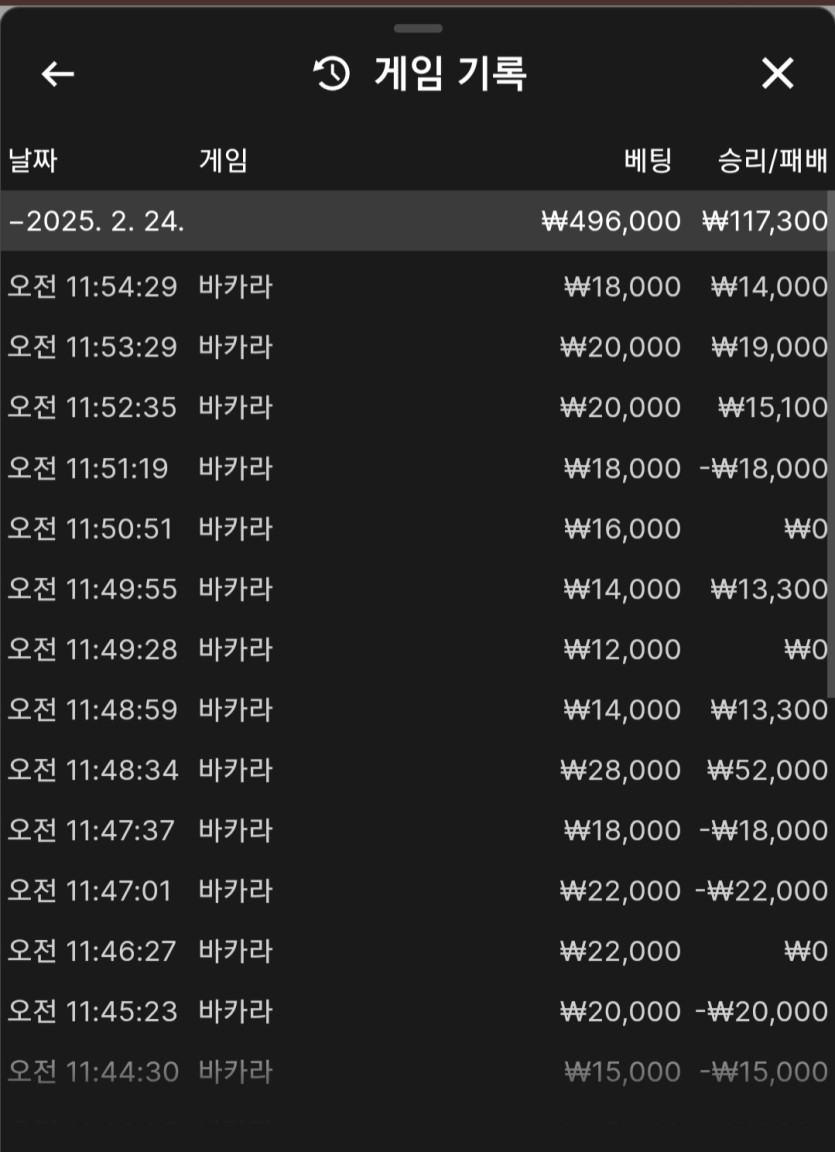View details of the 11:52:35 game
The width and height of the screenshot is (835, 1152).
[x=416, y=408]
